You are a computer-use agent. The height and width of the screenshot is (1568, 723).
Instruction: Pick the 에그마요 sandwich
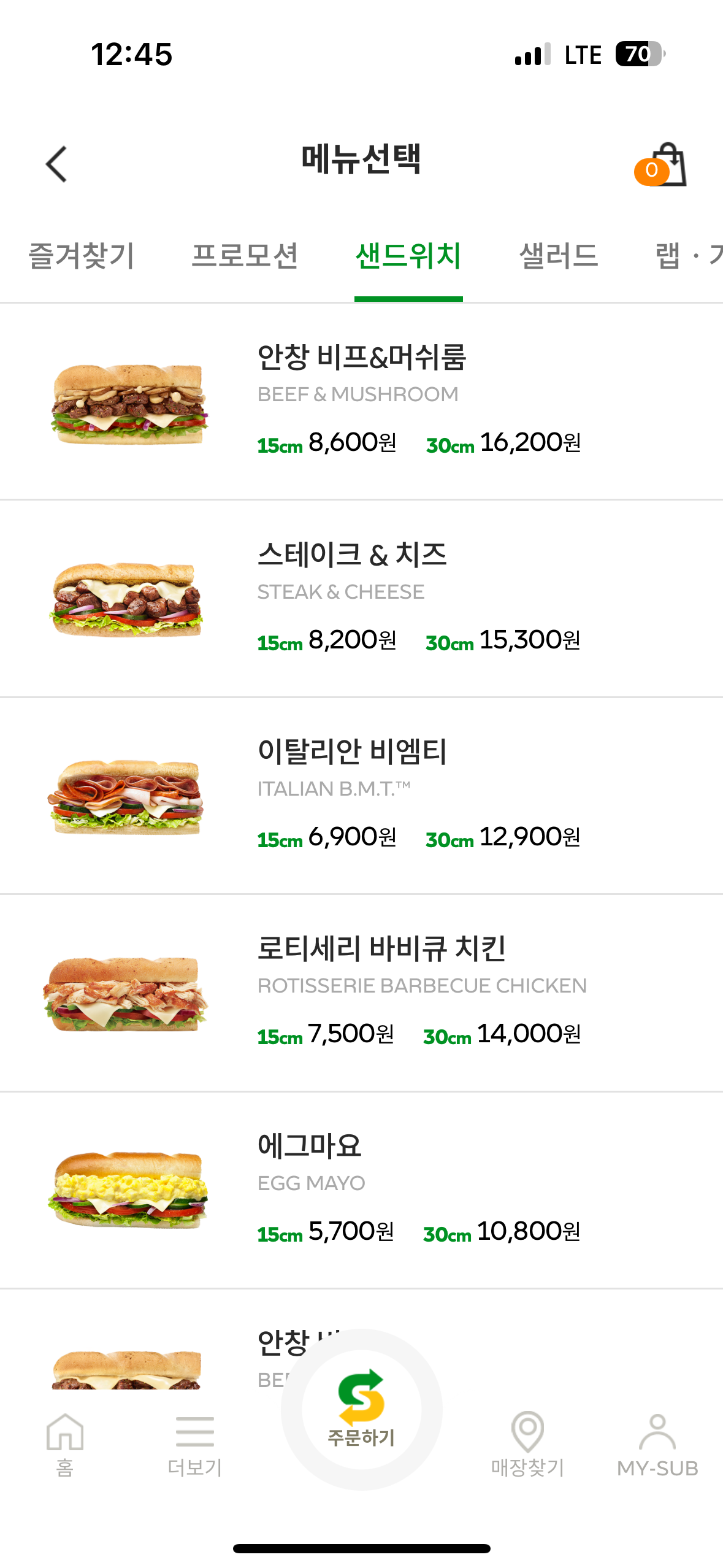point(361,1191)
